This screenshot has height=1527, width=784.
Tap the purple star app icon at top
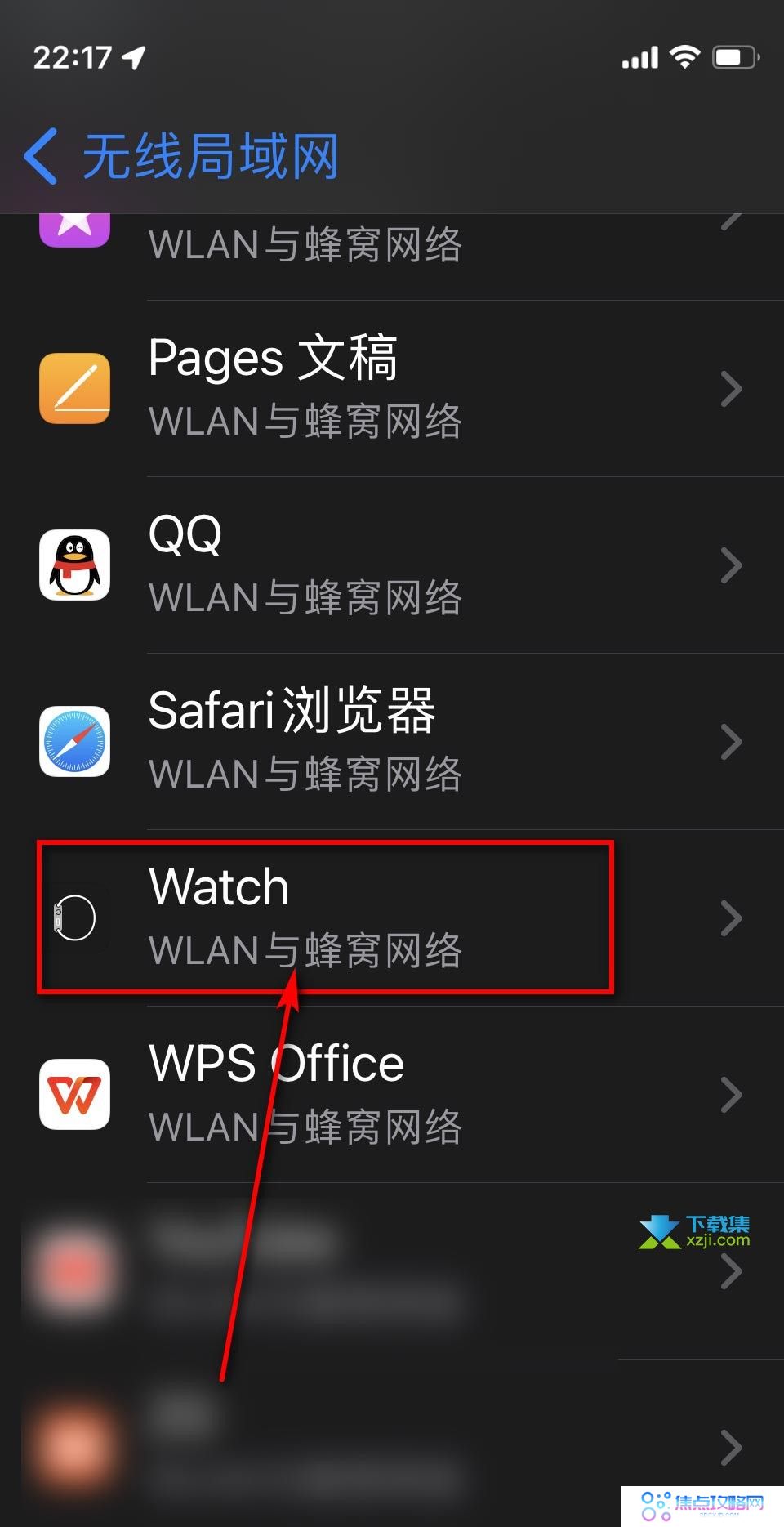coord(74,229)
